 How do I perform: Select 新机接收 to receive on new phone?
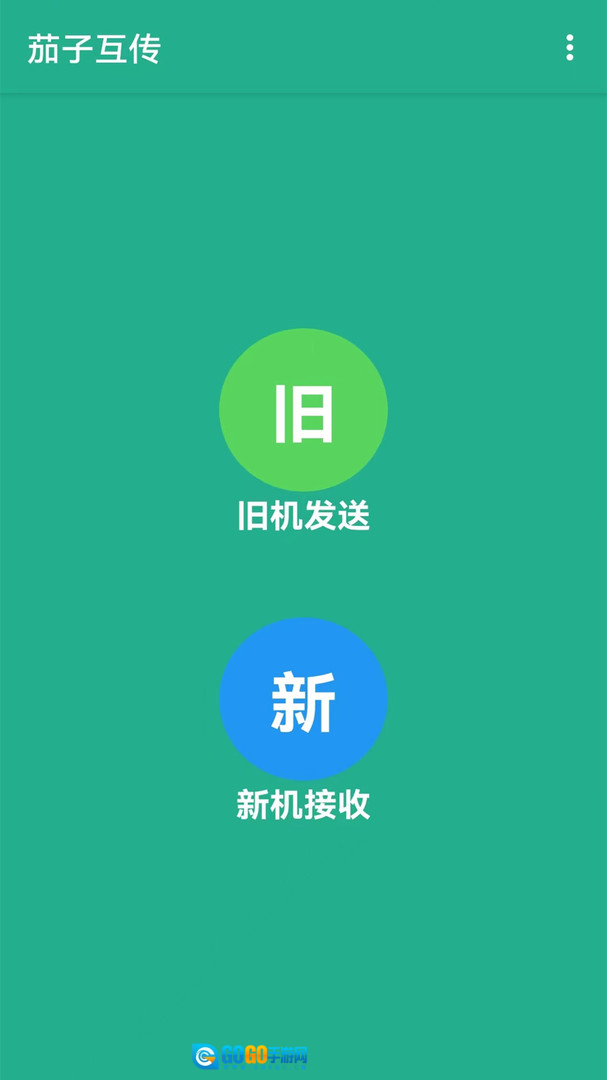[x=303, y=699]
